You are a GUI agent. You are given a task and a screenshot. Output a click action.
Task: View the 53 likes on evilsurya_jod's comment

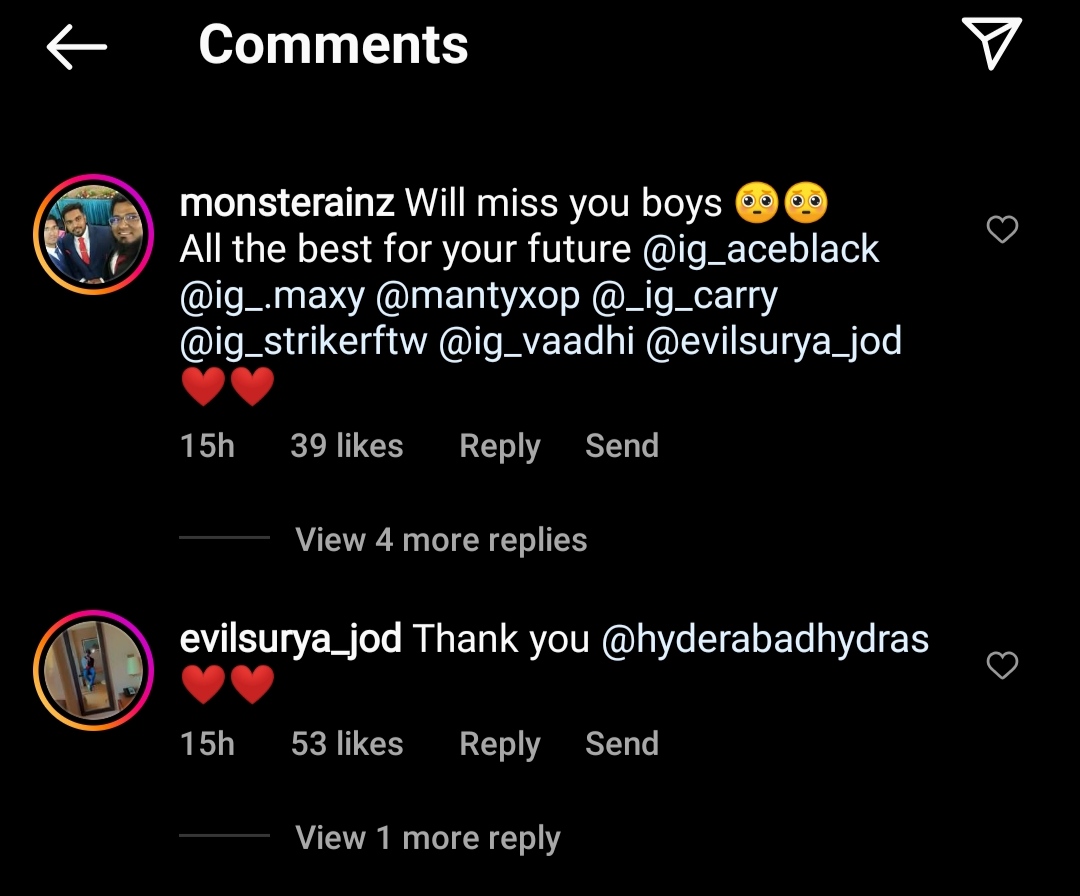click(x=346, y=744)
